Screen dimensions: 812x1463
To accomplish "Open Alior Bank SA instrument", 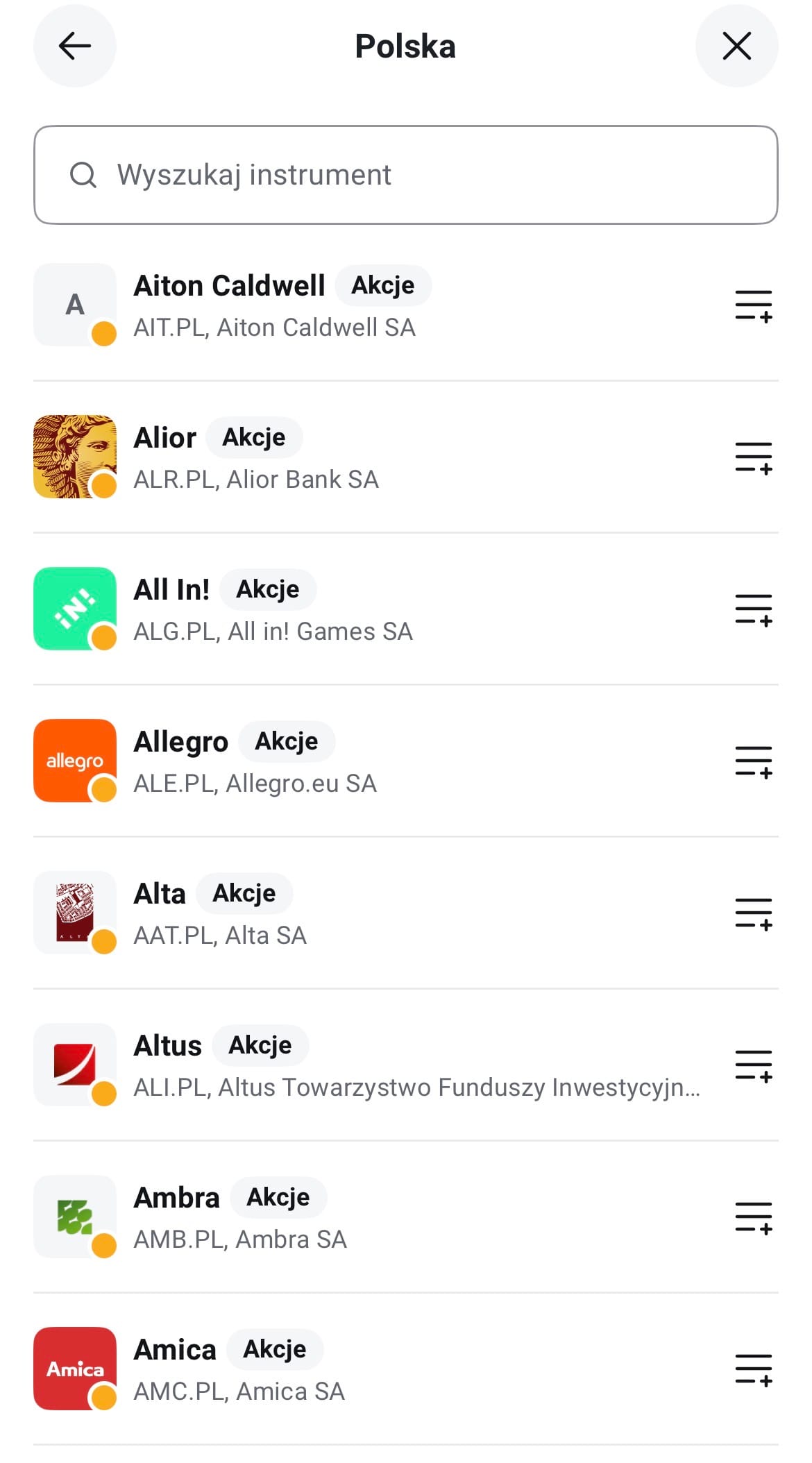I will (x=347, y=457).
